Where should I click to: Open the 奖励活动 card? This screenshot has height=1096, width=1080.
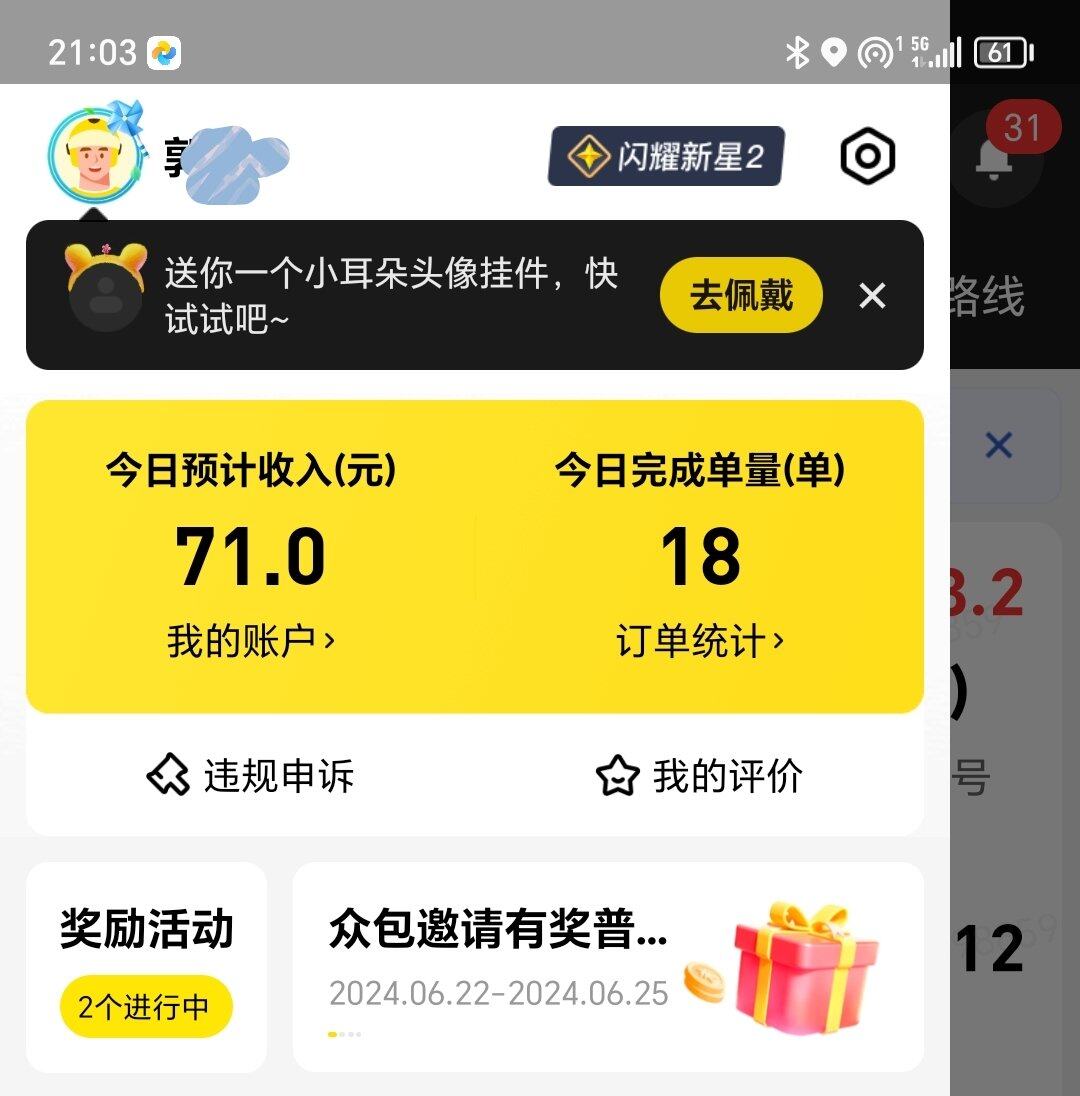(146, 966)
